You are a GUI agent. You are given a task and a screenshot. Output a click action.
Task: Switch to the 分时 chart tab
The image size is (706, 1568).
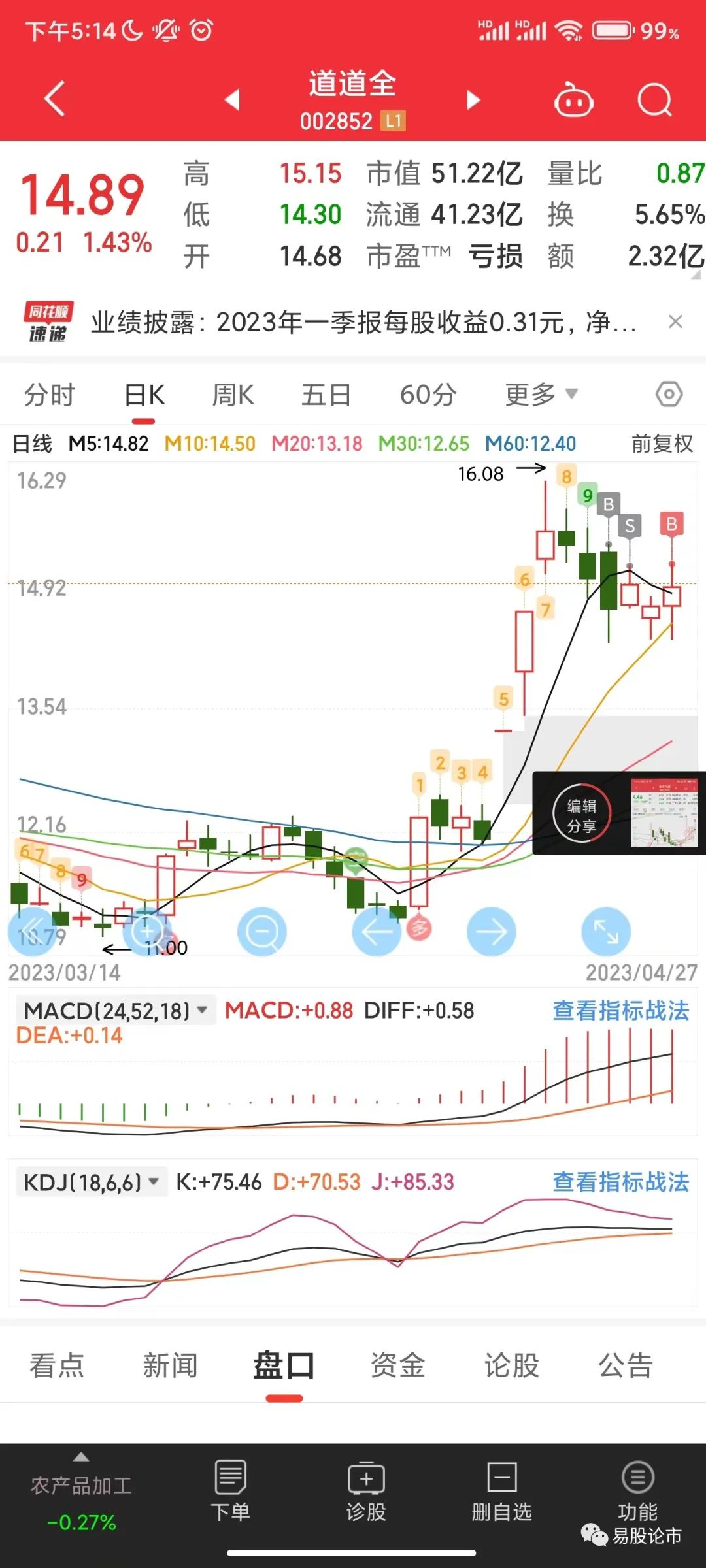[50, 395]
